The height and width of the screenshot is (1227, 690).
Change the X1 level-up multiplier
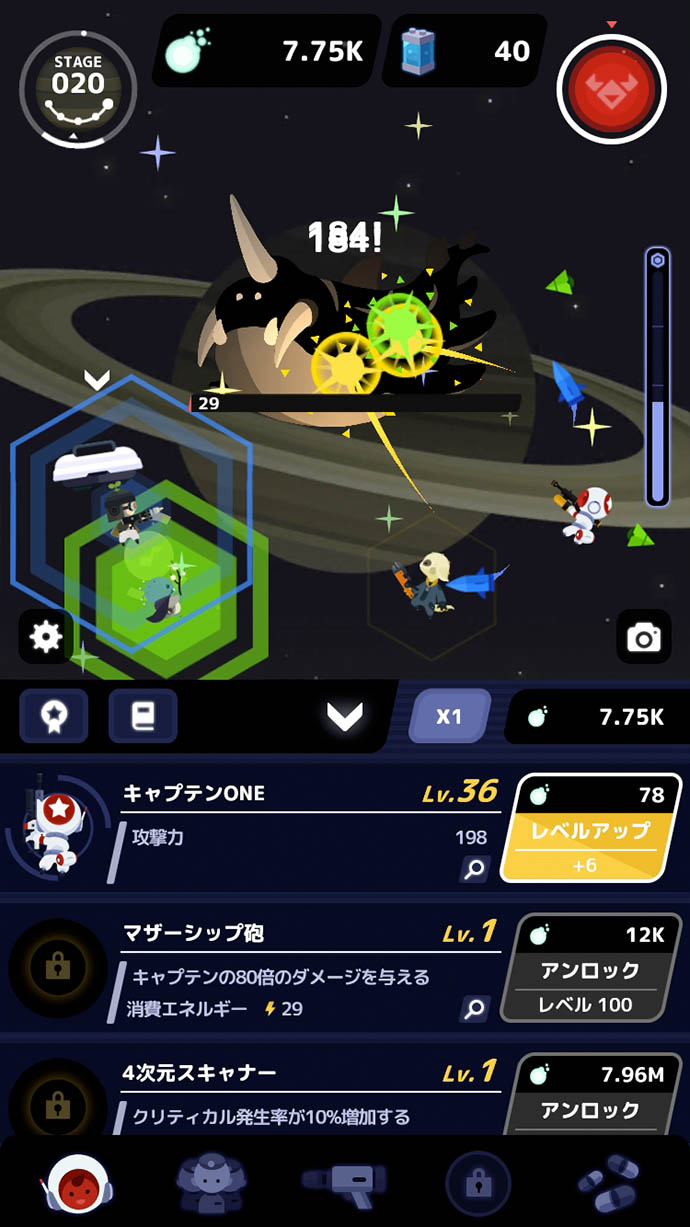(x=449, y=717)
